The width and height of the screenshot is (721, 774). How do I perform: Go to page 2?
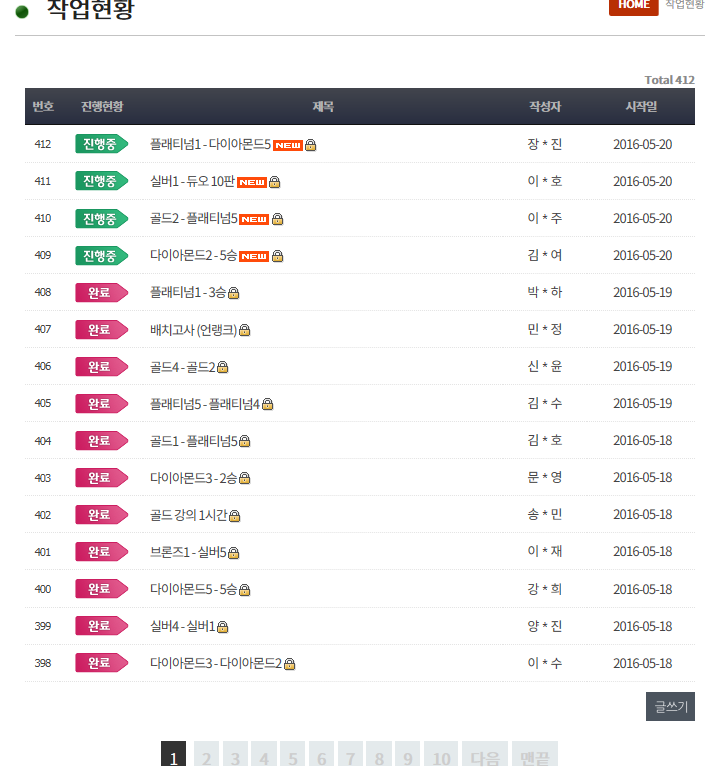[x=206, y=758]
